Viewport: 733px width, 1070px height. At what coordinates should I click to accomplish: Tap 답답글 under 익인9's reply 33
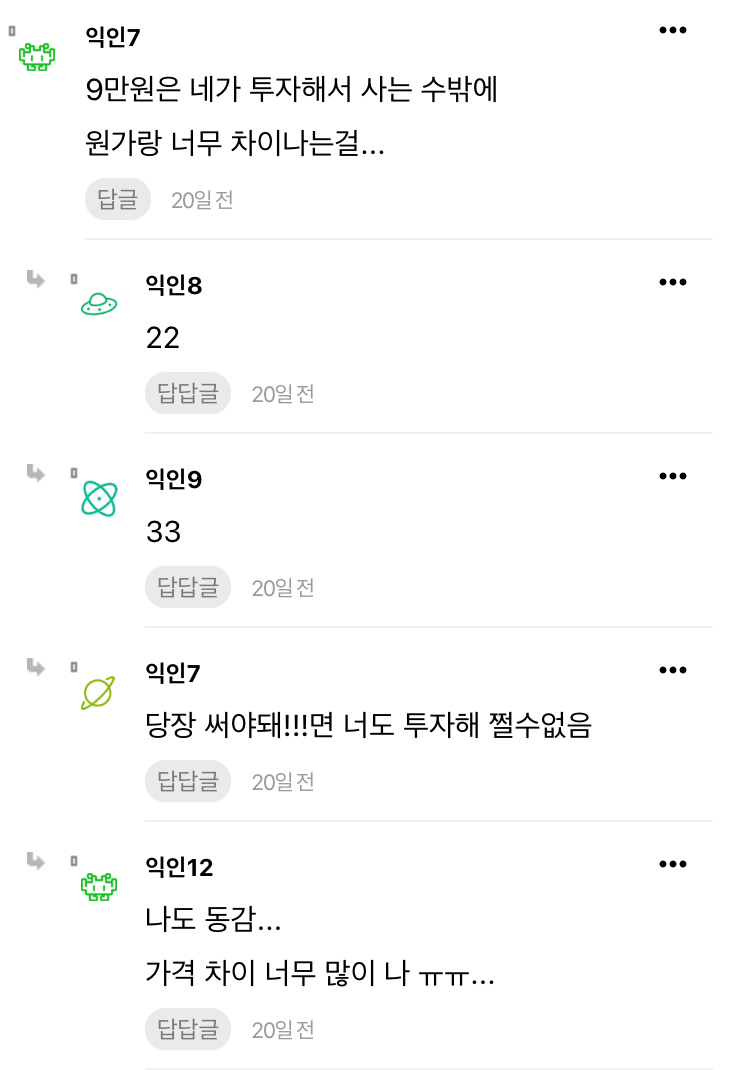pyautogui.click(x=187, y=587)
